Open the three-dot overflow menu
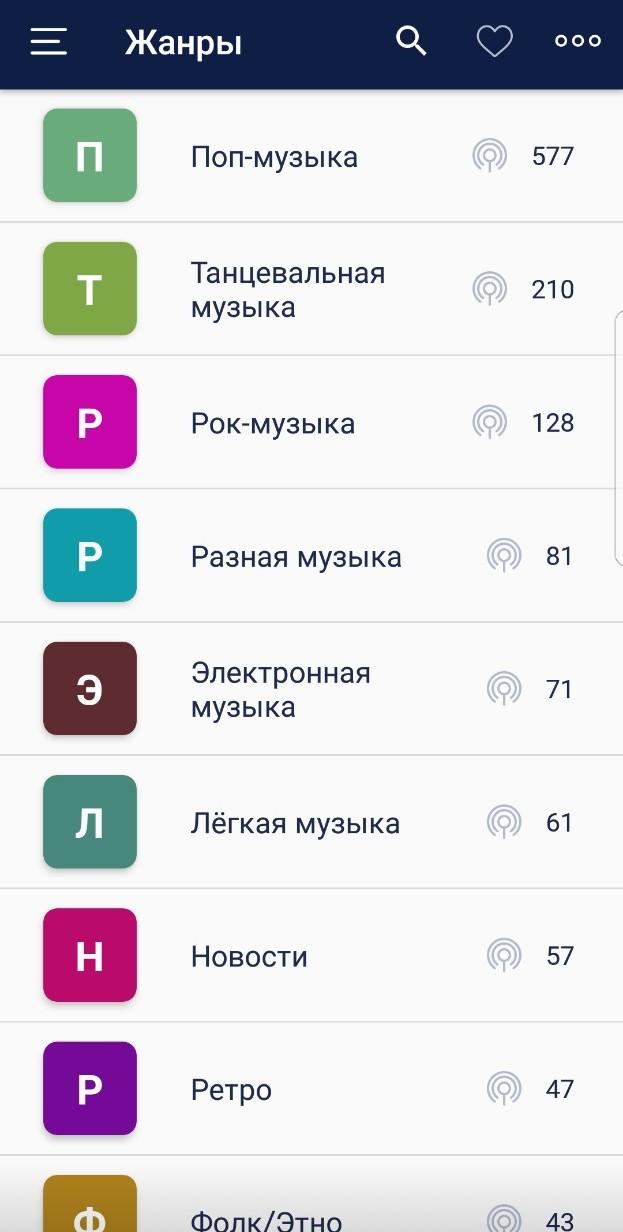Viewport: 623px width, 1232px height. click(x=578, y=41)
